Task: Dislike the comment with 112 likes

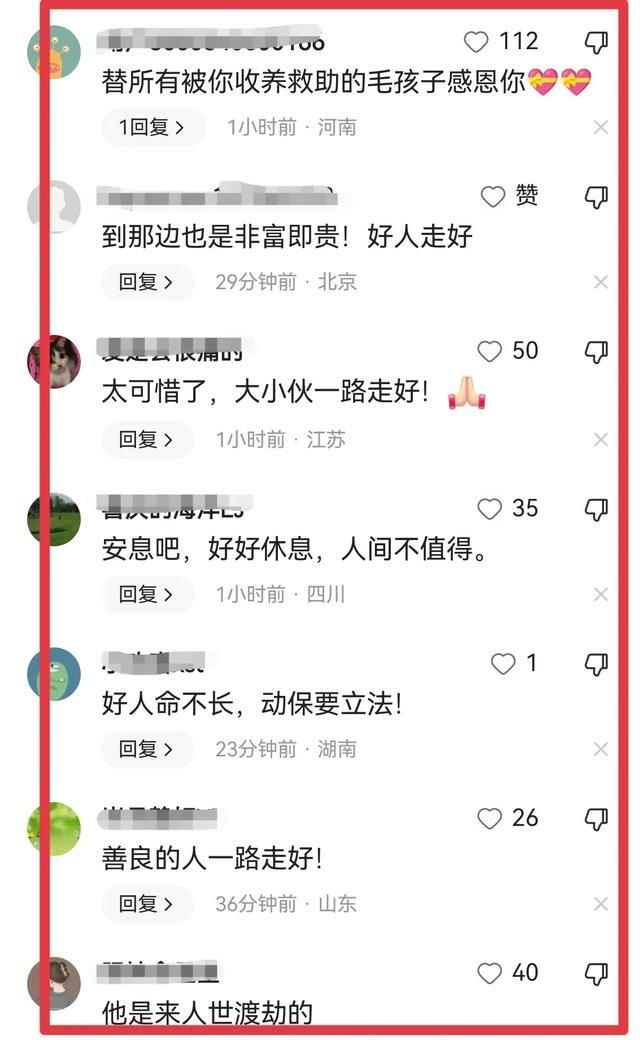Action: pos(596,42)
